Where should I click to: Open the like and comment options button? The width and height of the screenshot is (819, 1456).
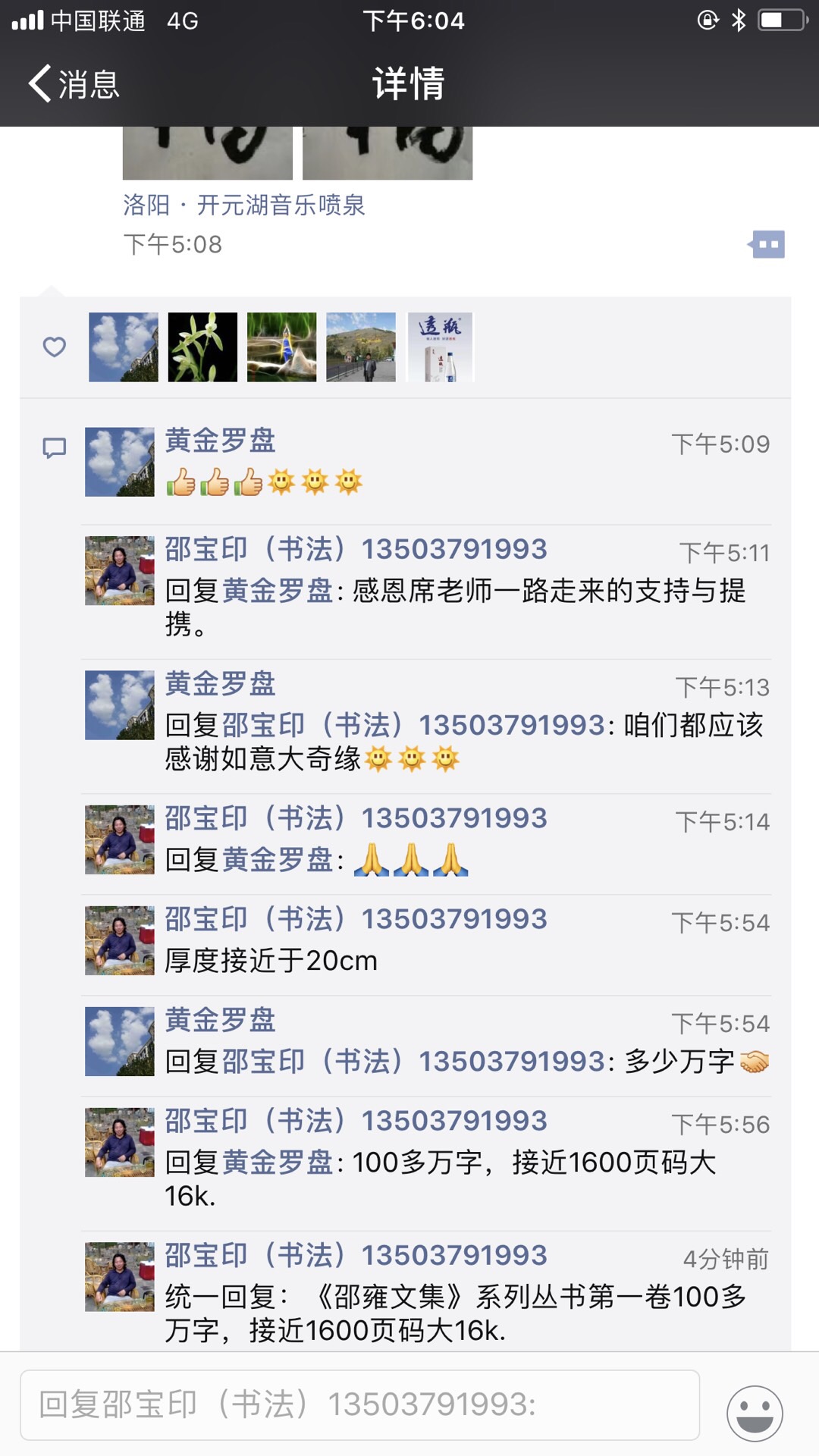767,244
